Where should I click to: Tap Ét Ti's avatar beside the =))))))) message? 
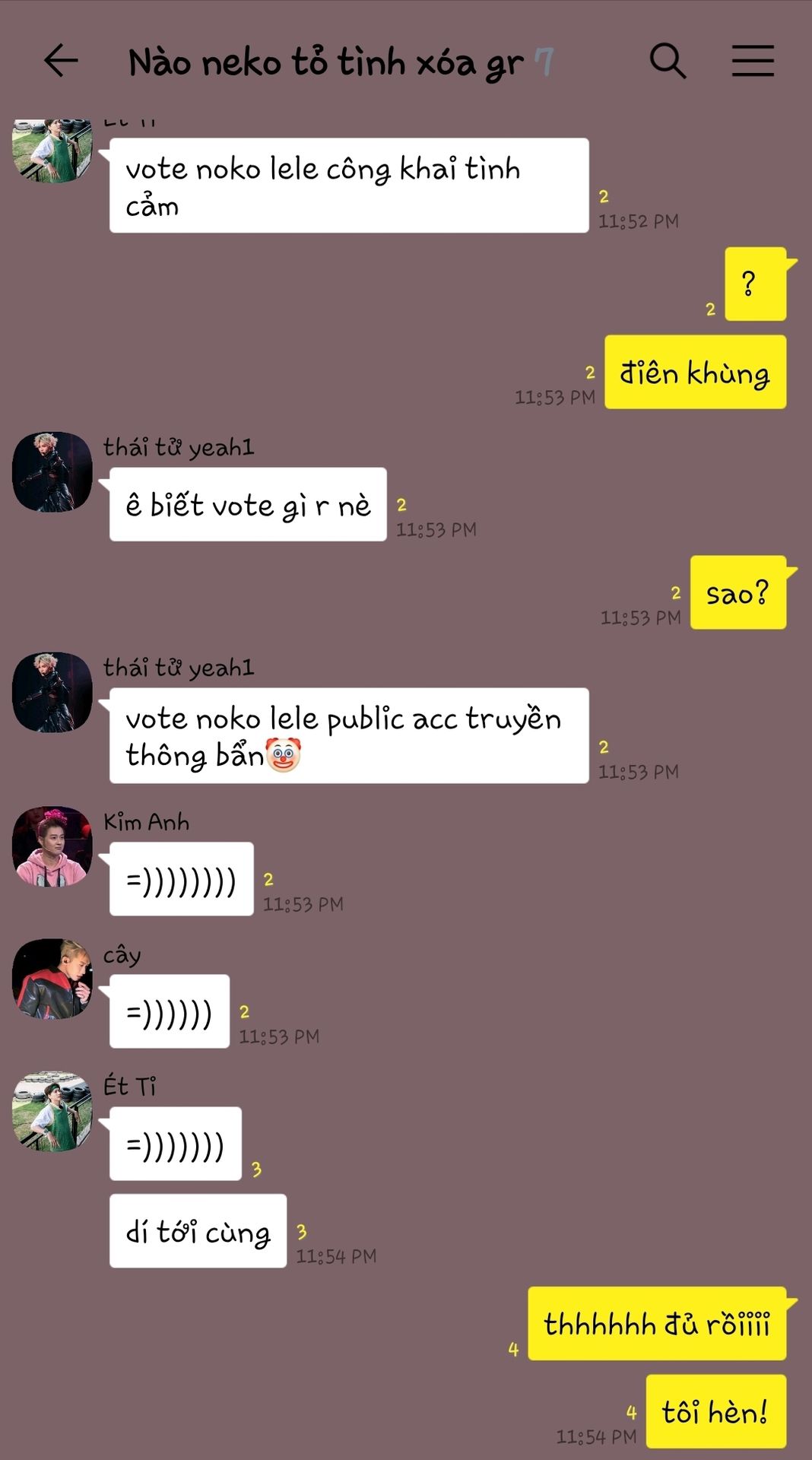(52, 1111)
